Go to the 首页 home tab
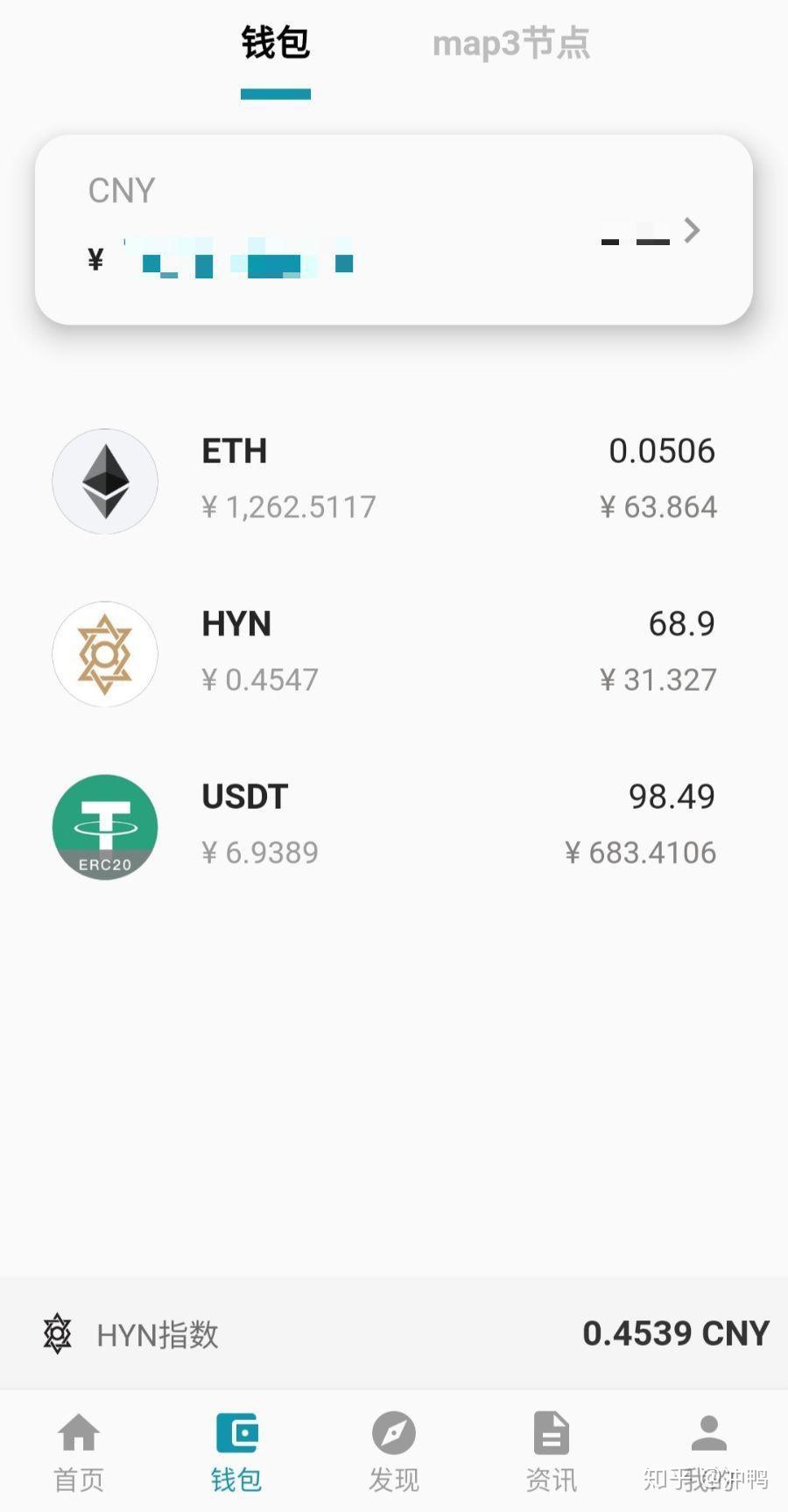 (79, 1451)
